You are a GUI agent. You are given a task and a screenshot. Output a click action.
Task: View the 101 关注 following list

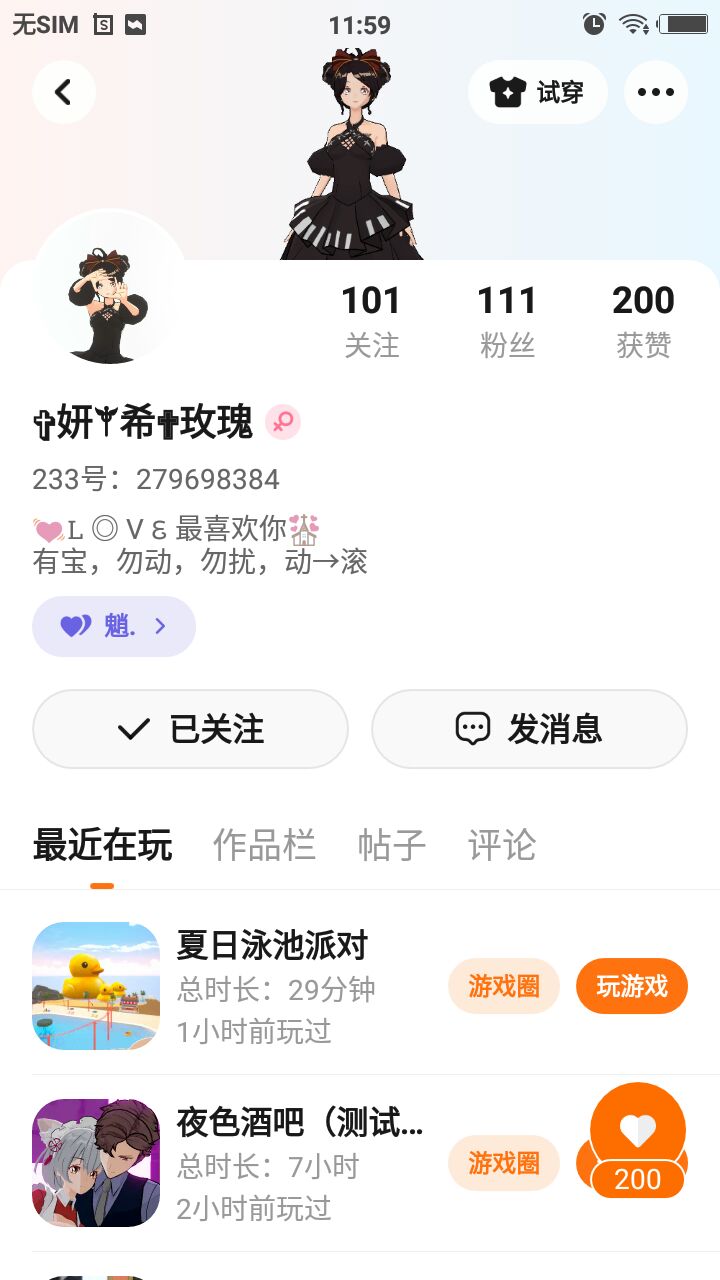tap(371, 320)
